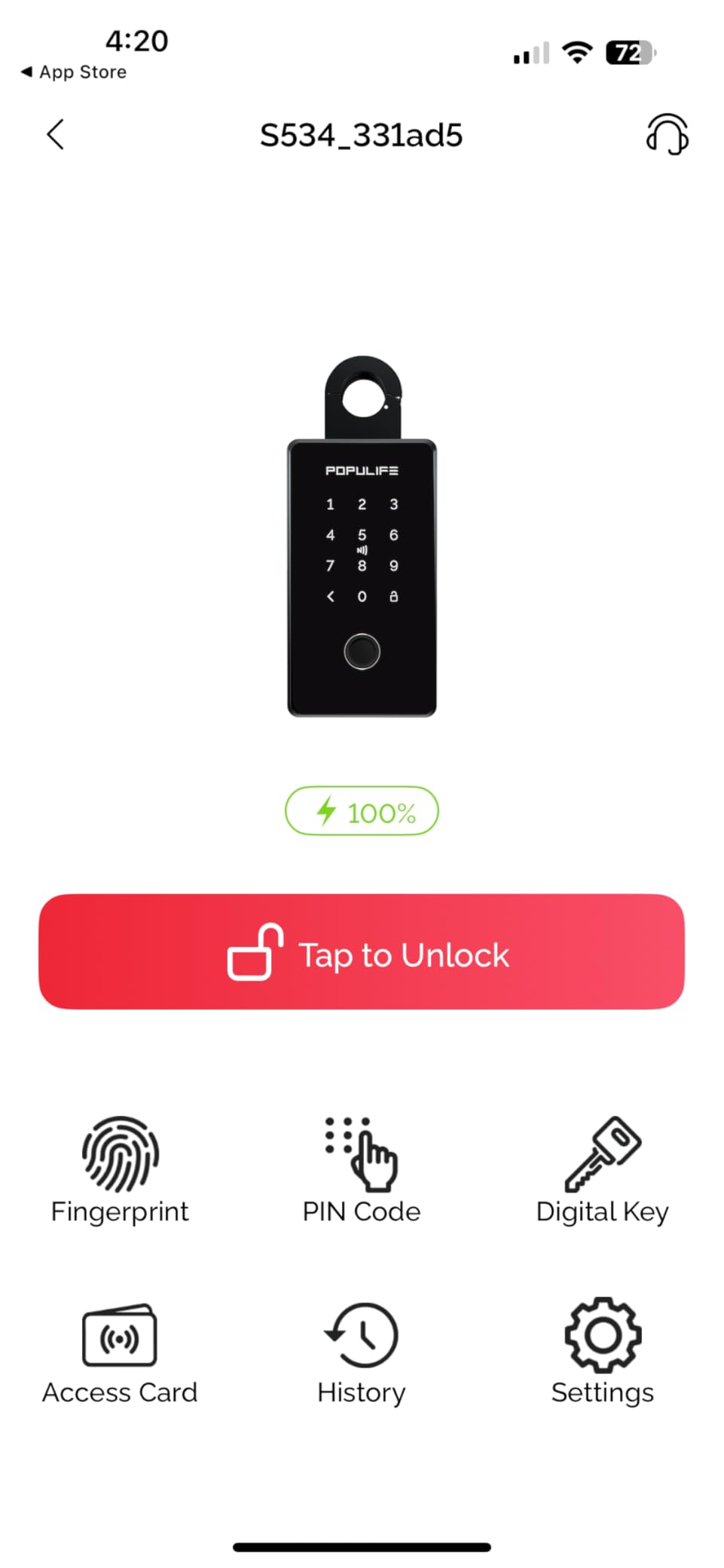Check the 100% battery indicator

click(362, 812)
